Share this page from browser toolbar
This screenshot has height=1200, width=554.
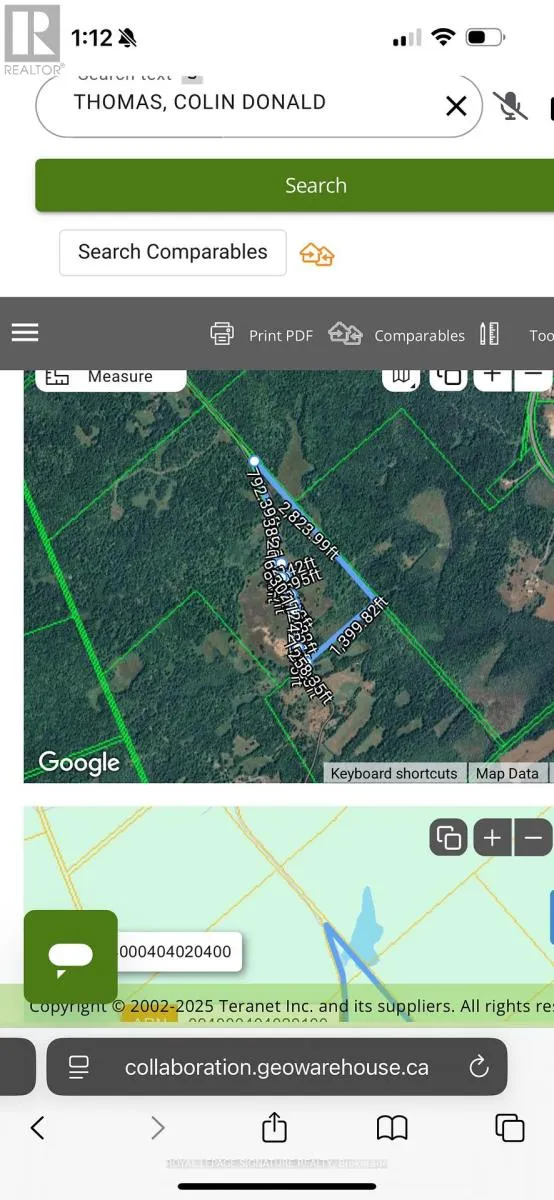pyautogui.click(x=275, y=1127)
